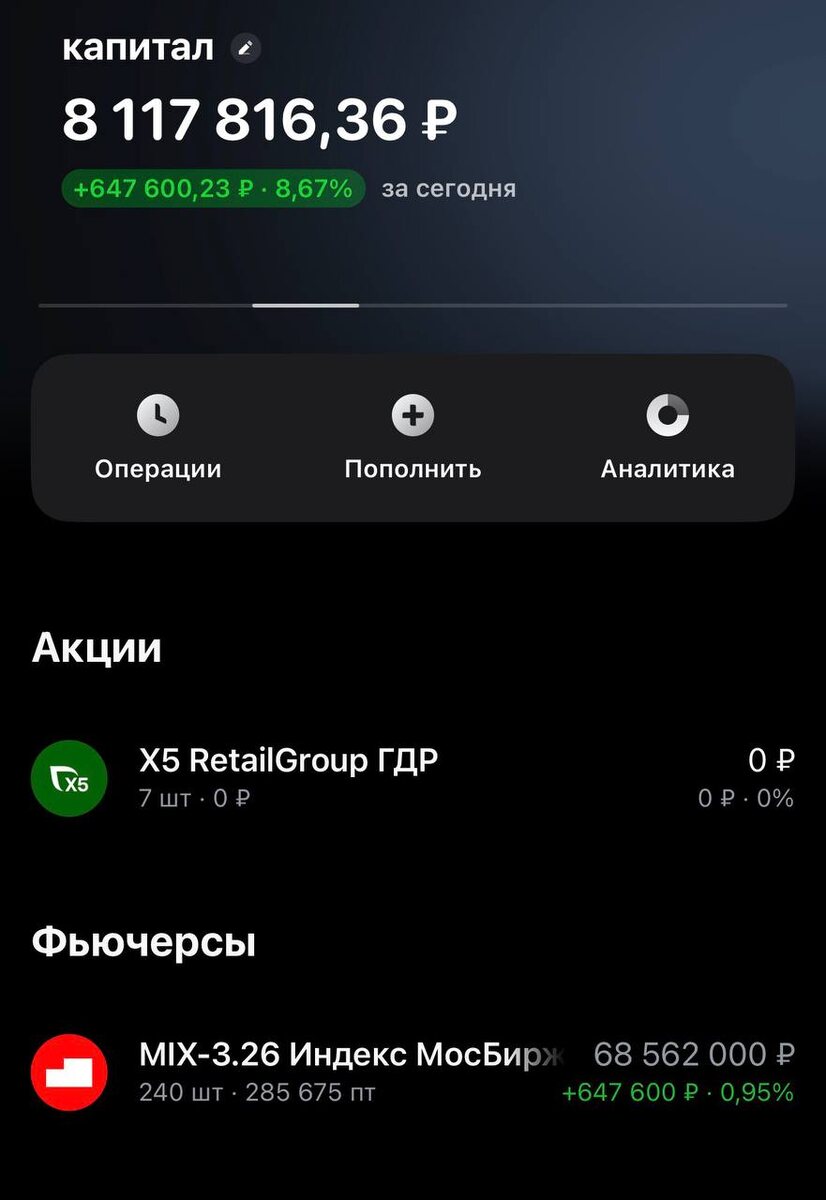826x1200 pixels.
Task: Click the «Пополнить» label
Action: click(x=412, y=467)
